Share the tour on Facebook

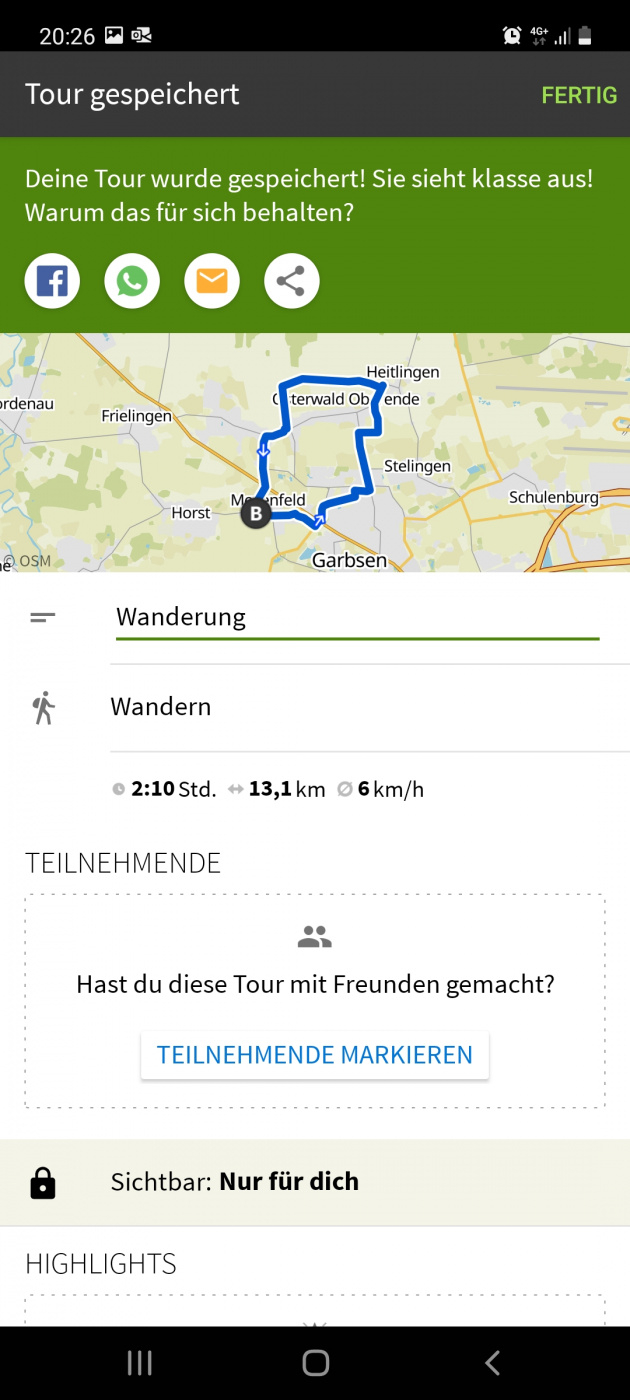(52, 282)
